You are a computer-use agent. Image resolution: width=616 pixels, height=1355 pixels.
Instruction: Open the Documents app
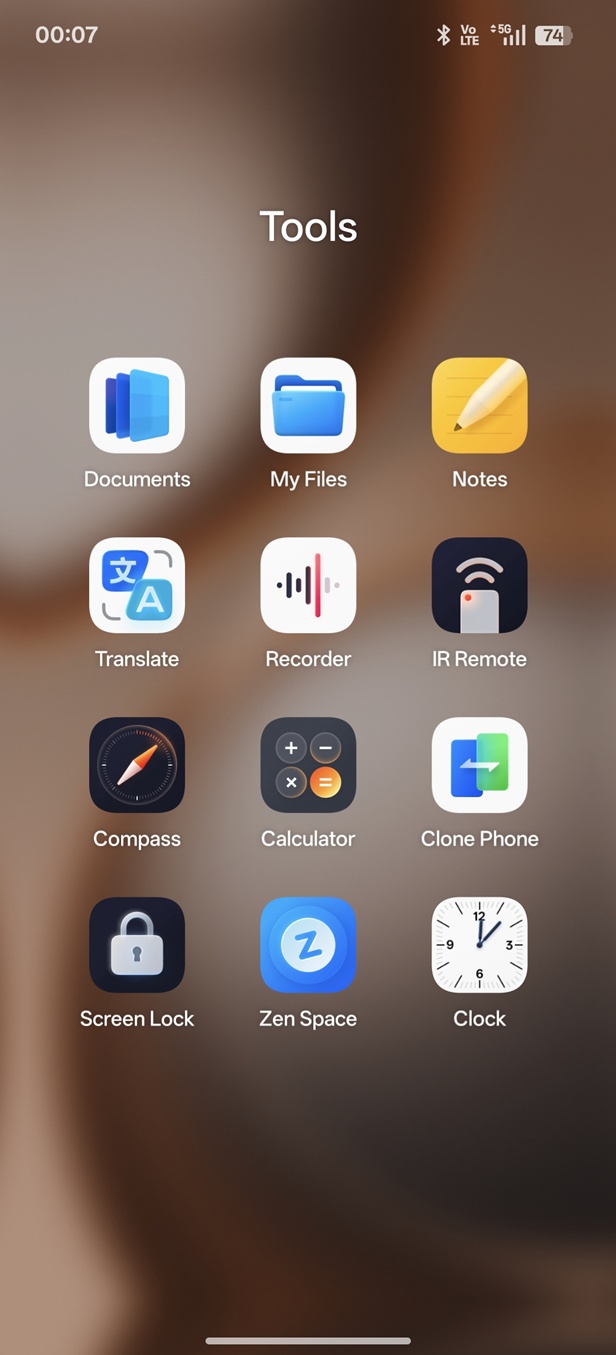137,406
